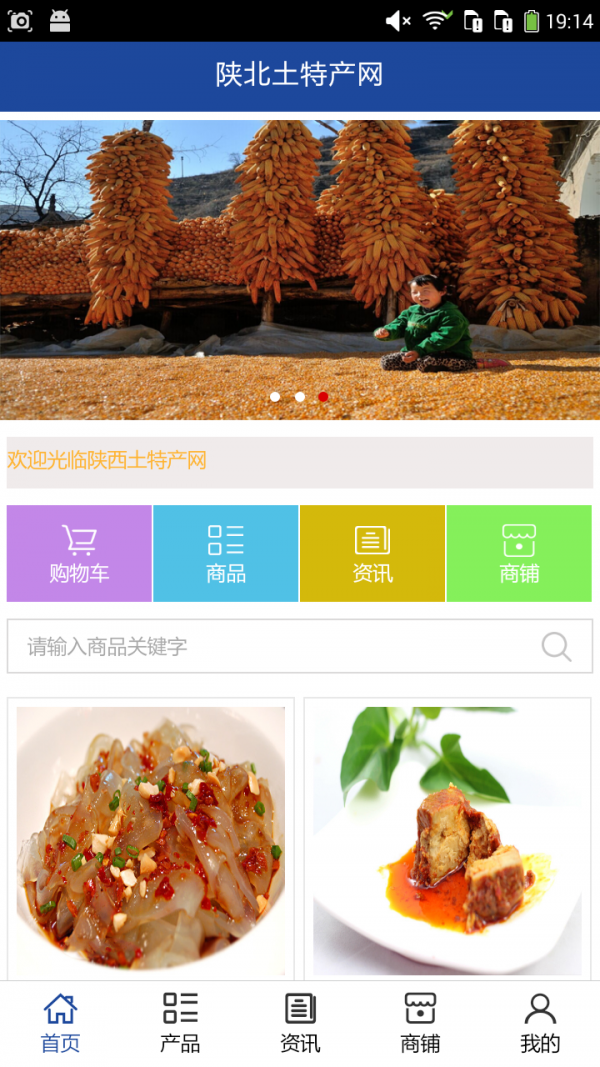Switch to the 首页 tab
Image resolution: width=600 pixels, height=1067 pixels.
60,1023
